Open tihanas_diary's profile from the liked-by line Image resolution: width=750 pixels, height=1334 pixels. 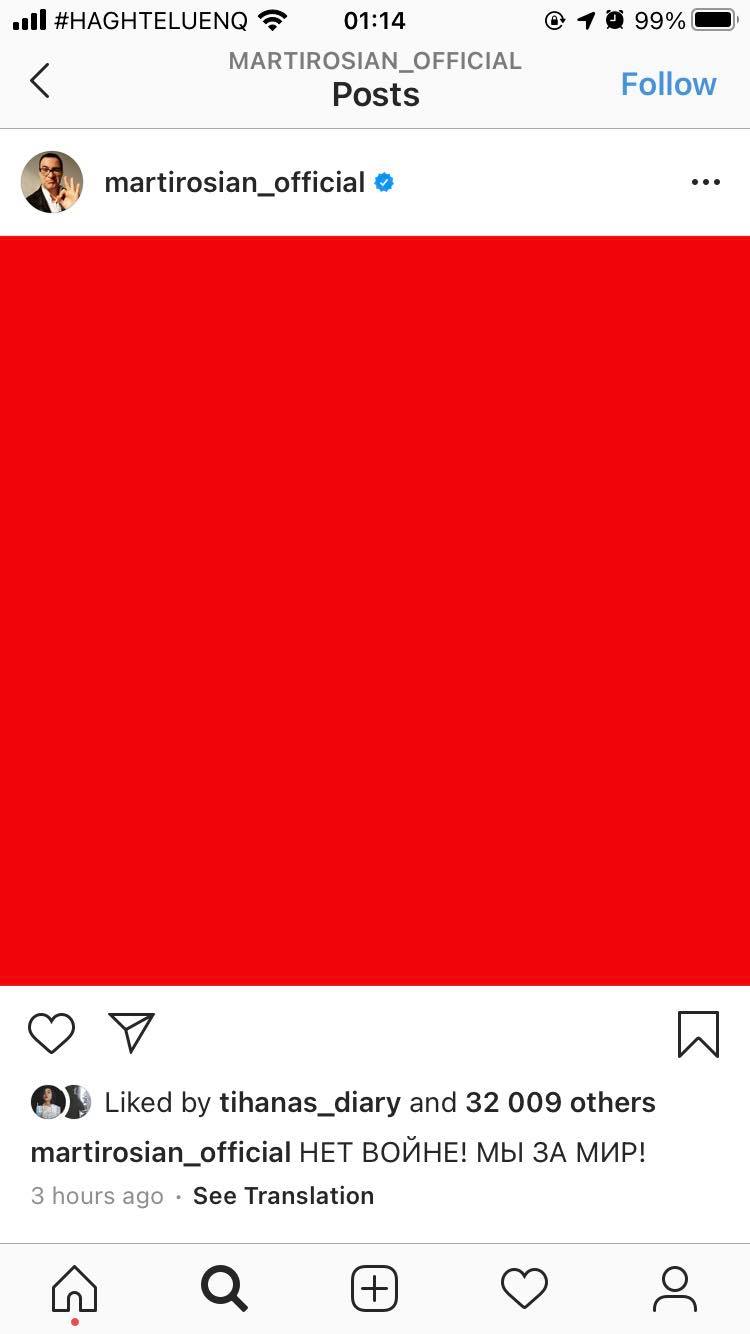coord(310,1102)
